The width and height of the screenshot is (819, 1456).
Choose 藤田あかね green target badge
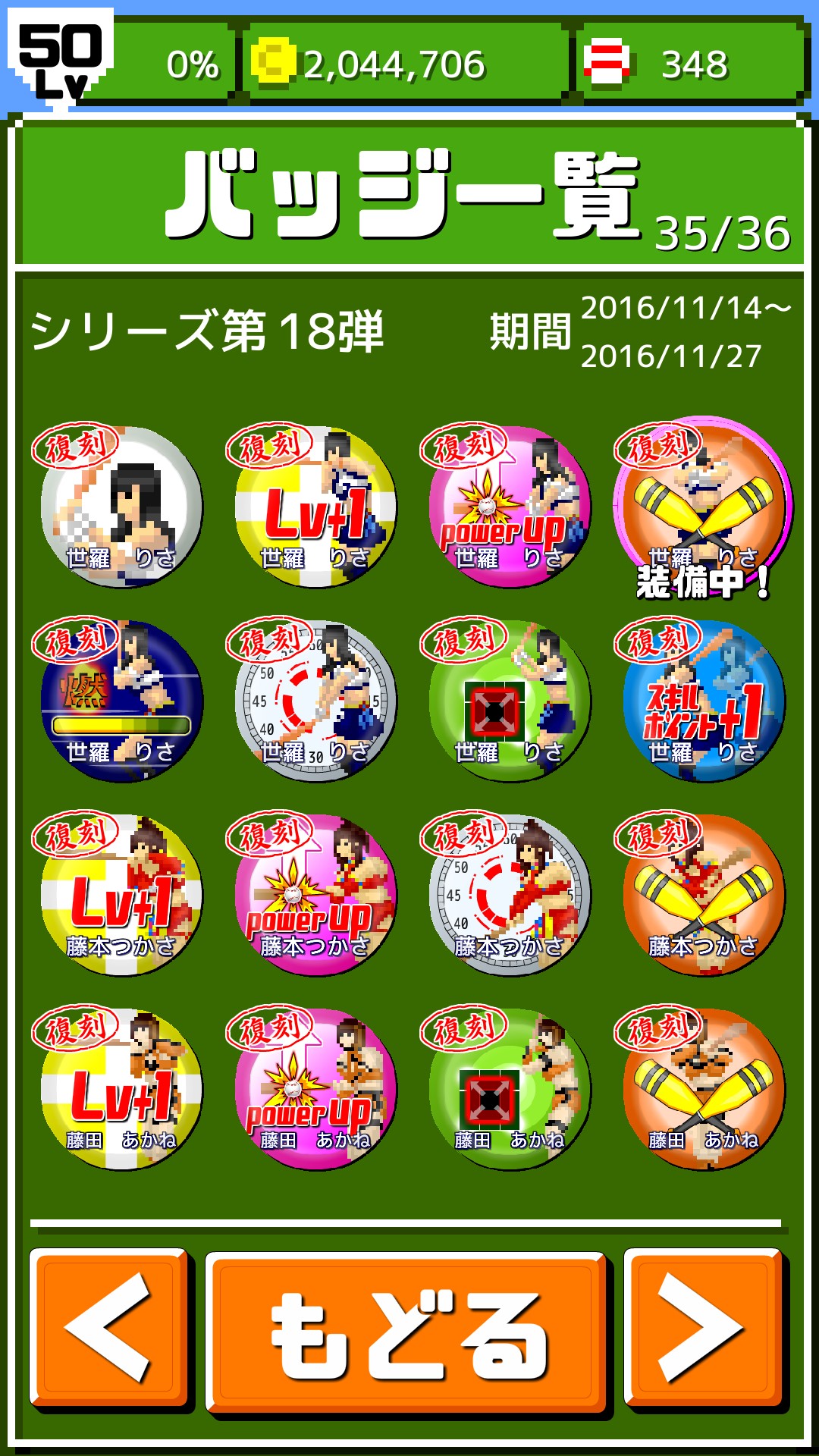pos(510,1089)
